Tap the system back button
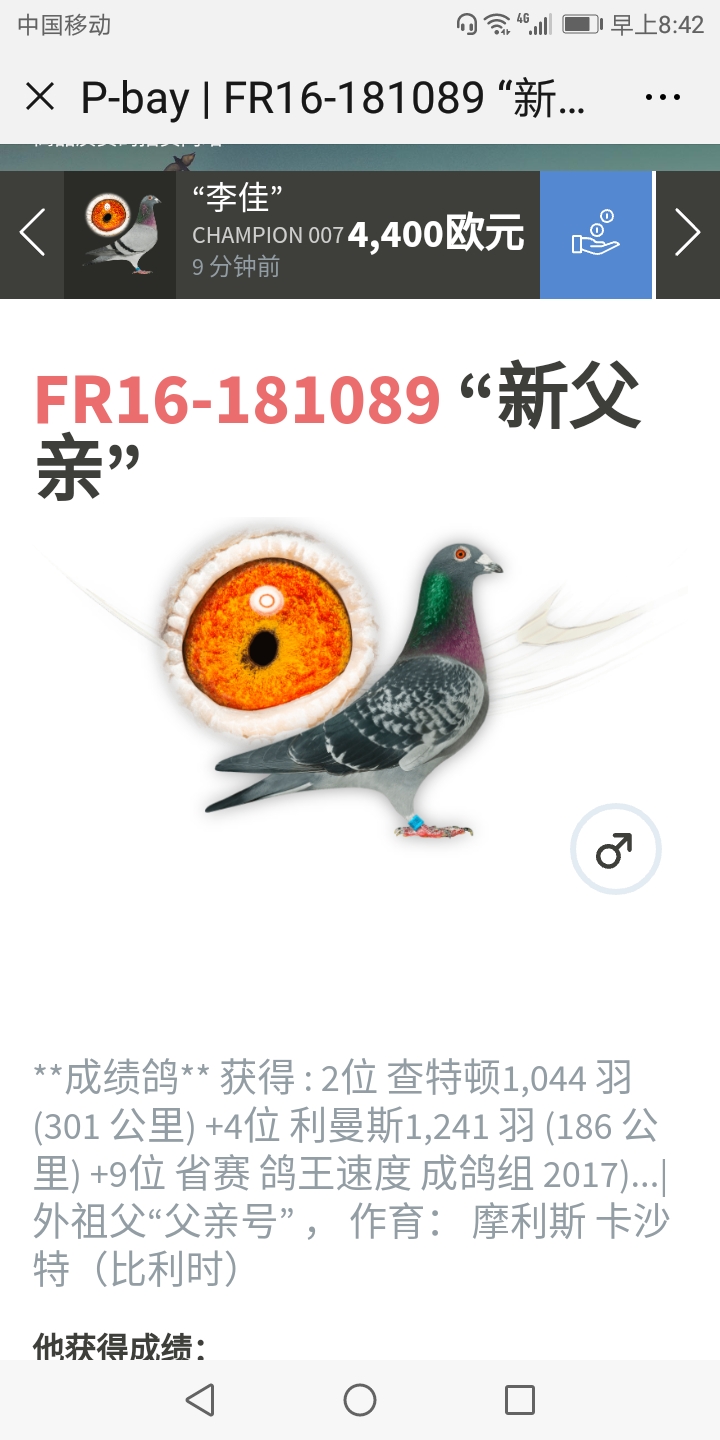 200,1400
